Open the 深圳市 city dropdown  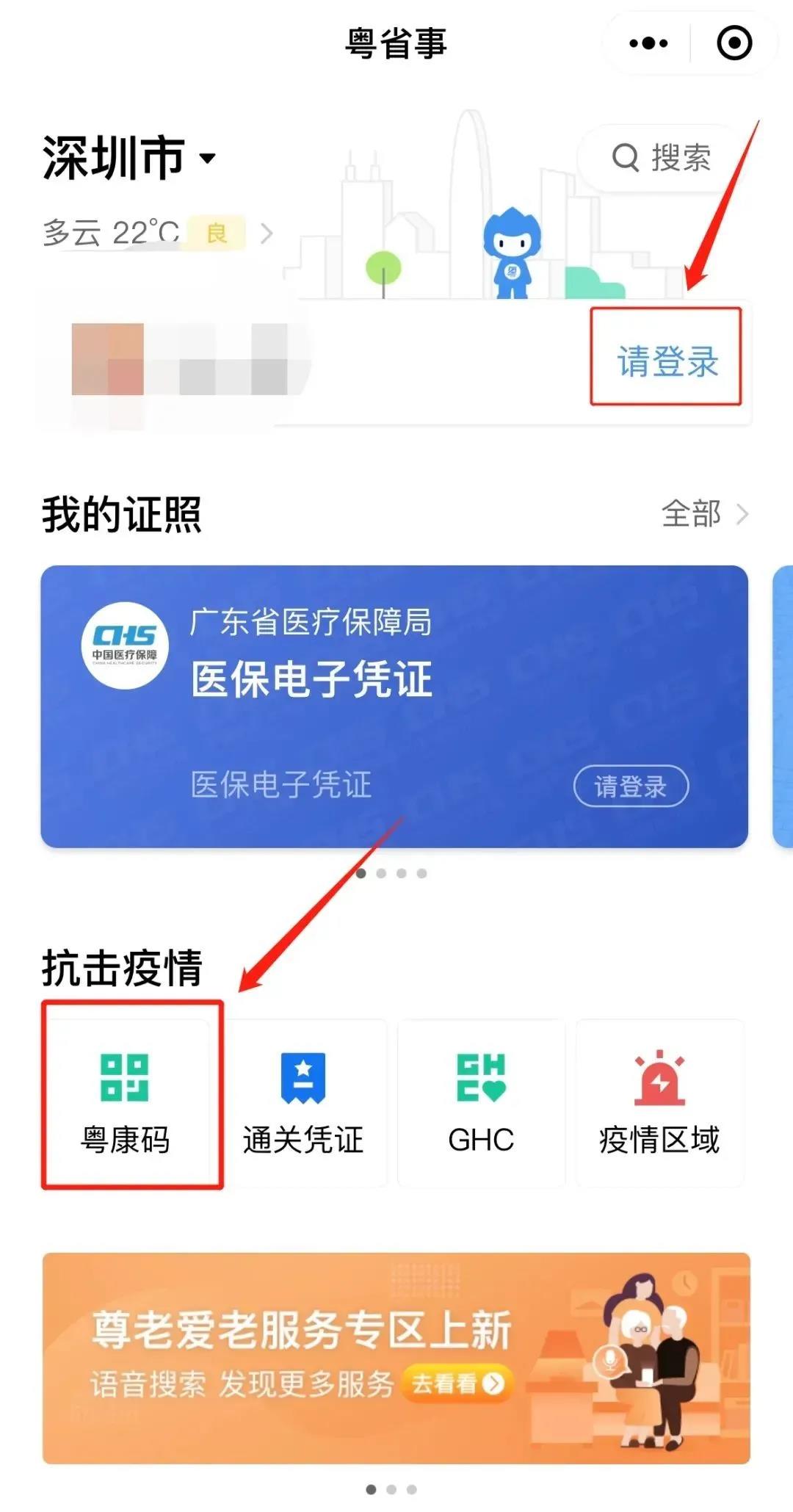pyautogui.click(x=130, y=158)
